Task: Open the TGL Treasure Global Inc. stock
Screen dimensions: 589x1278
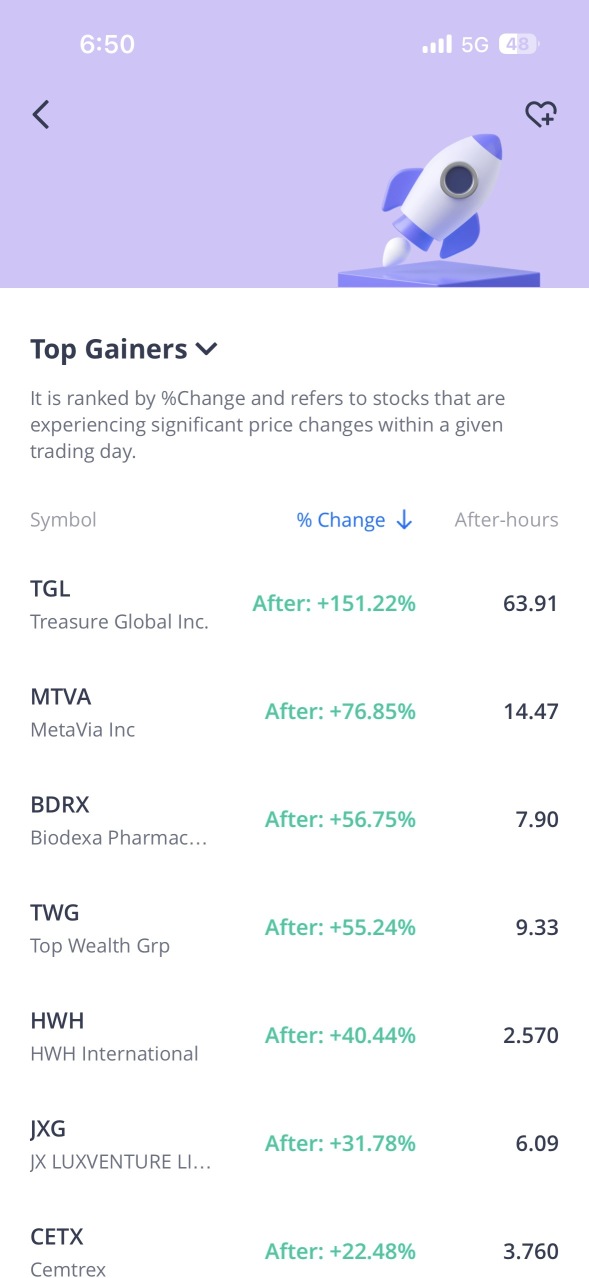Action: tap(294, 604)
